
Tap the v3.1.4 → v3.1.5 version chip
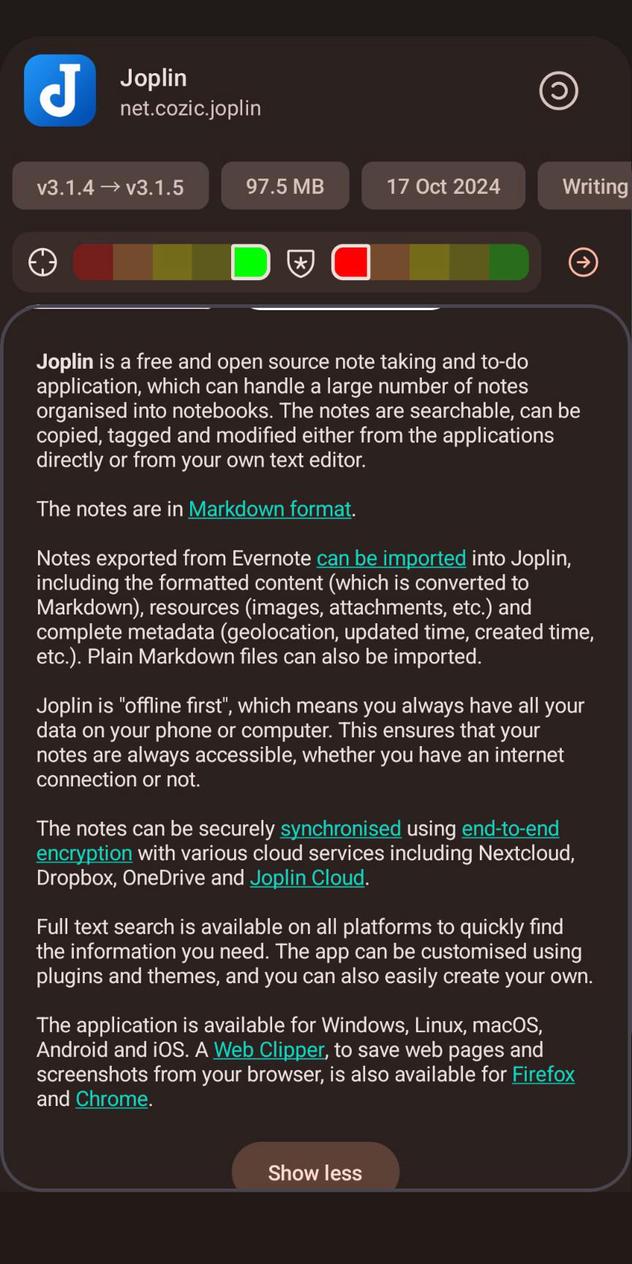[110, 186]
